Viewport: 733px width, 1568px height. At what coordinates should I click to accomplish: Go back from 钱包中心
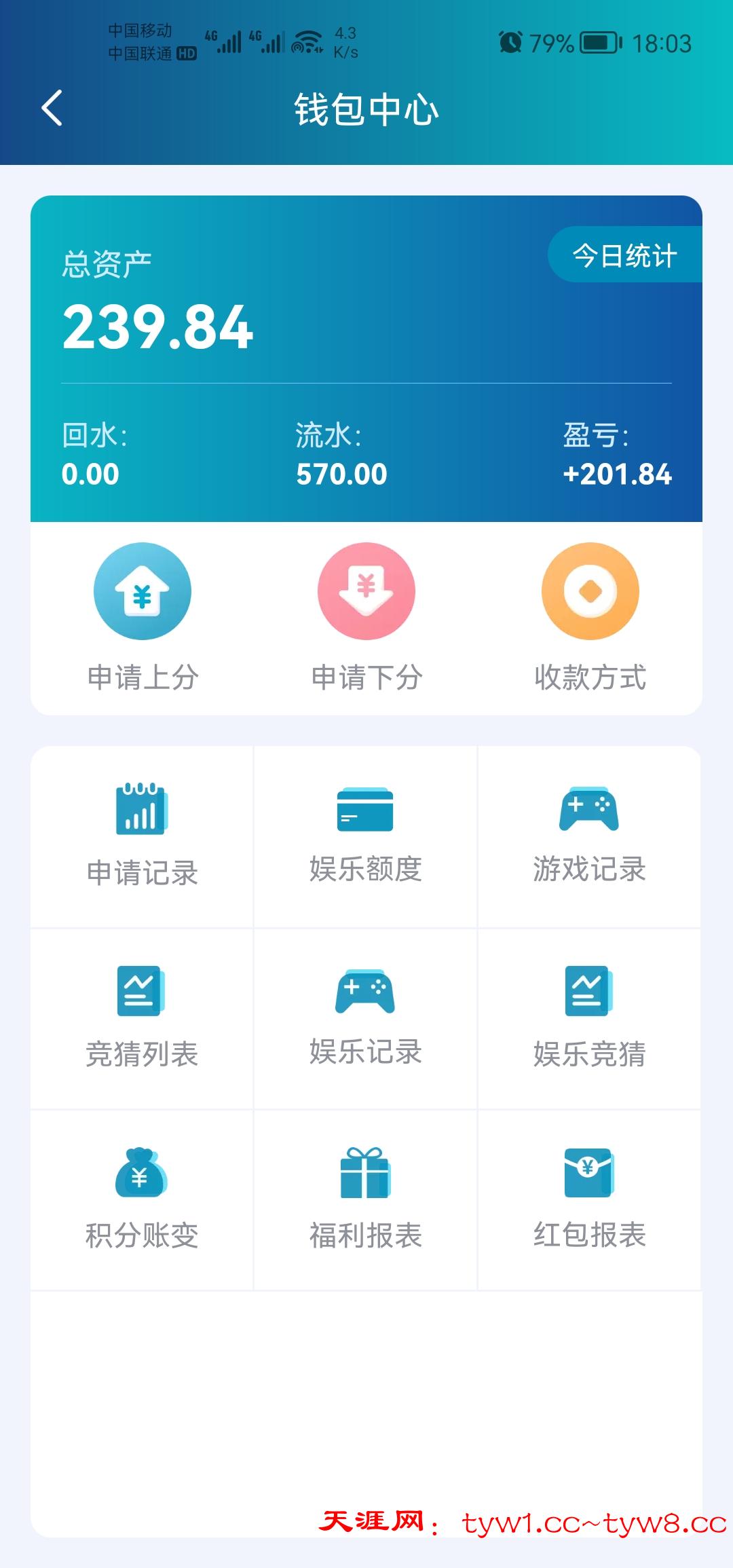[52, 109]
